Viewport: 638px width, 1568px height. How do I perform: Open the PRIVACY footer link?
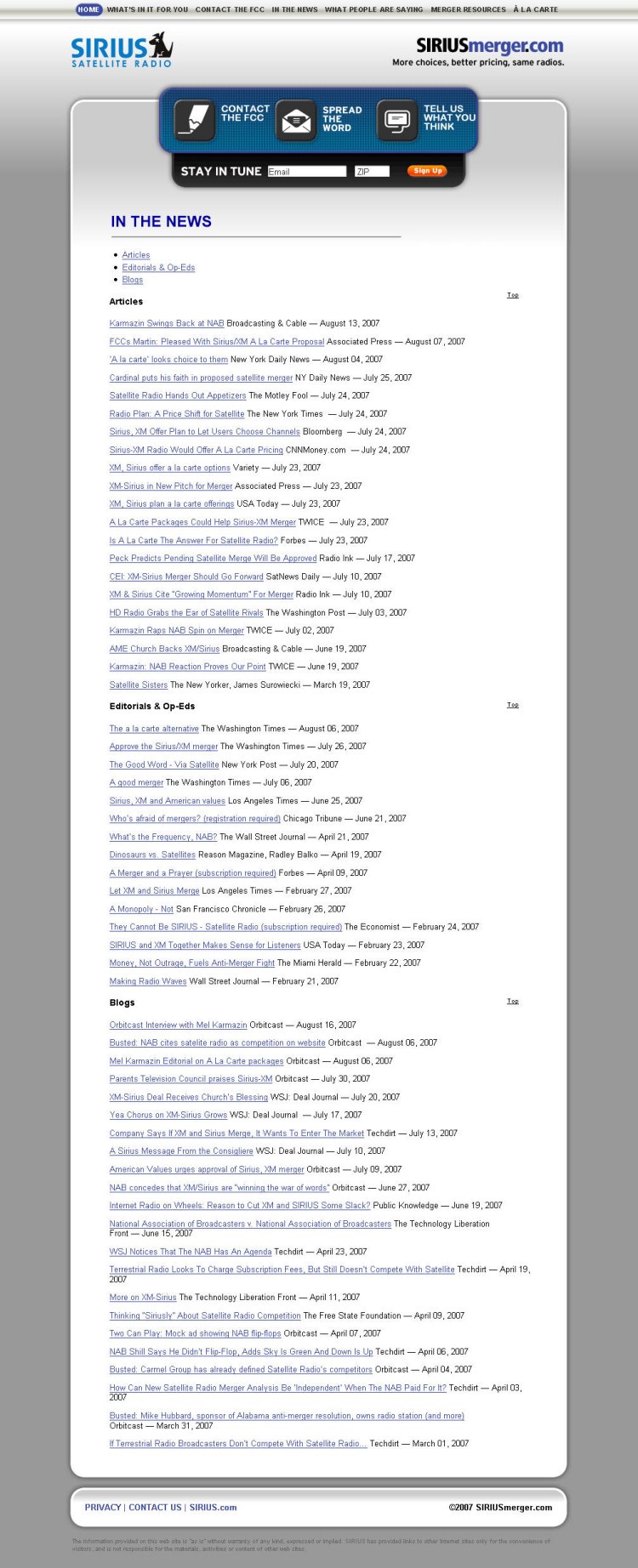coord(102,1507)
